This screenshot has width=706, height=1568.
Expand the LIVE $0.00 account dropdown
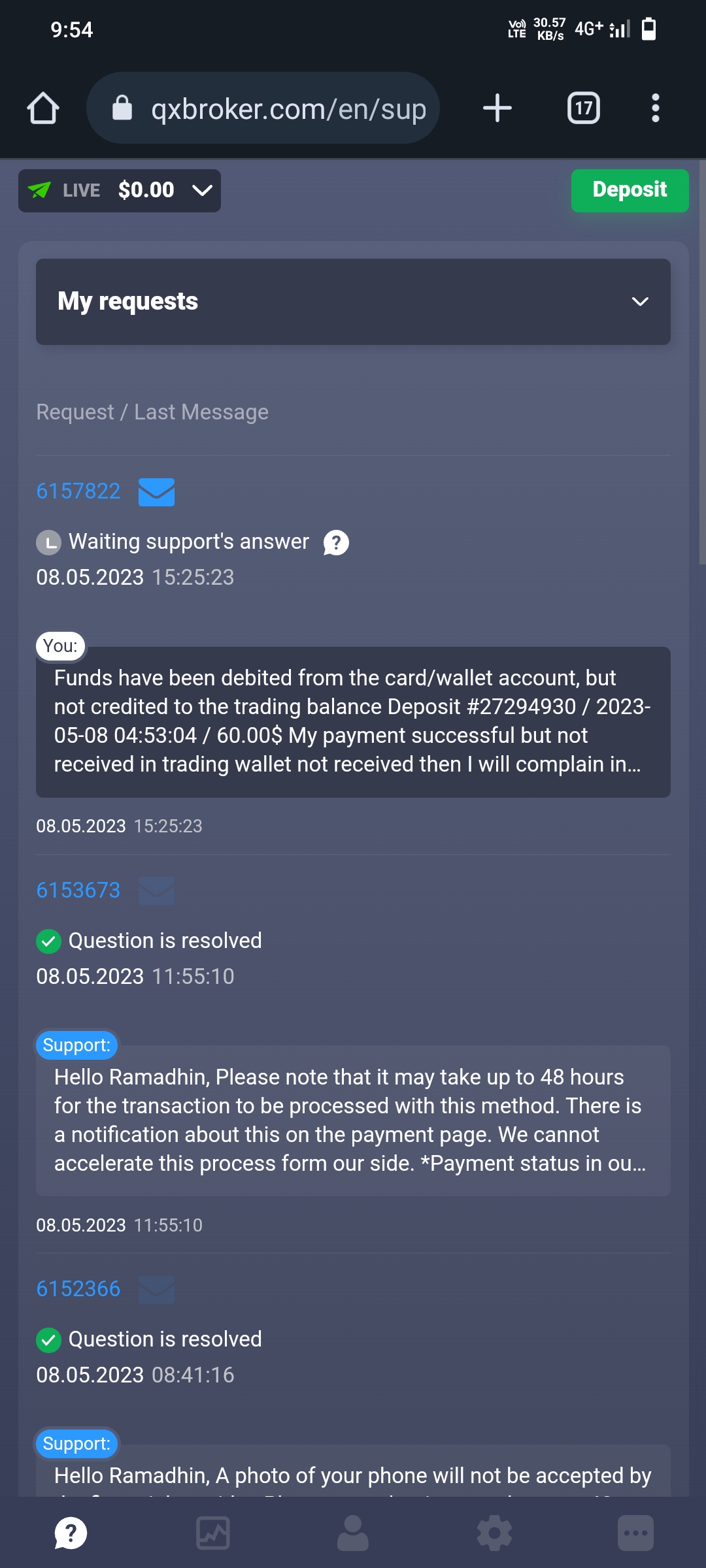tap(120, 190)
